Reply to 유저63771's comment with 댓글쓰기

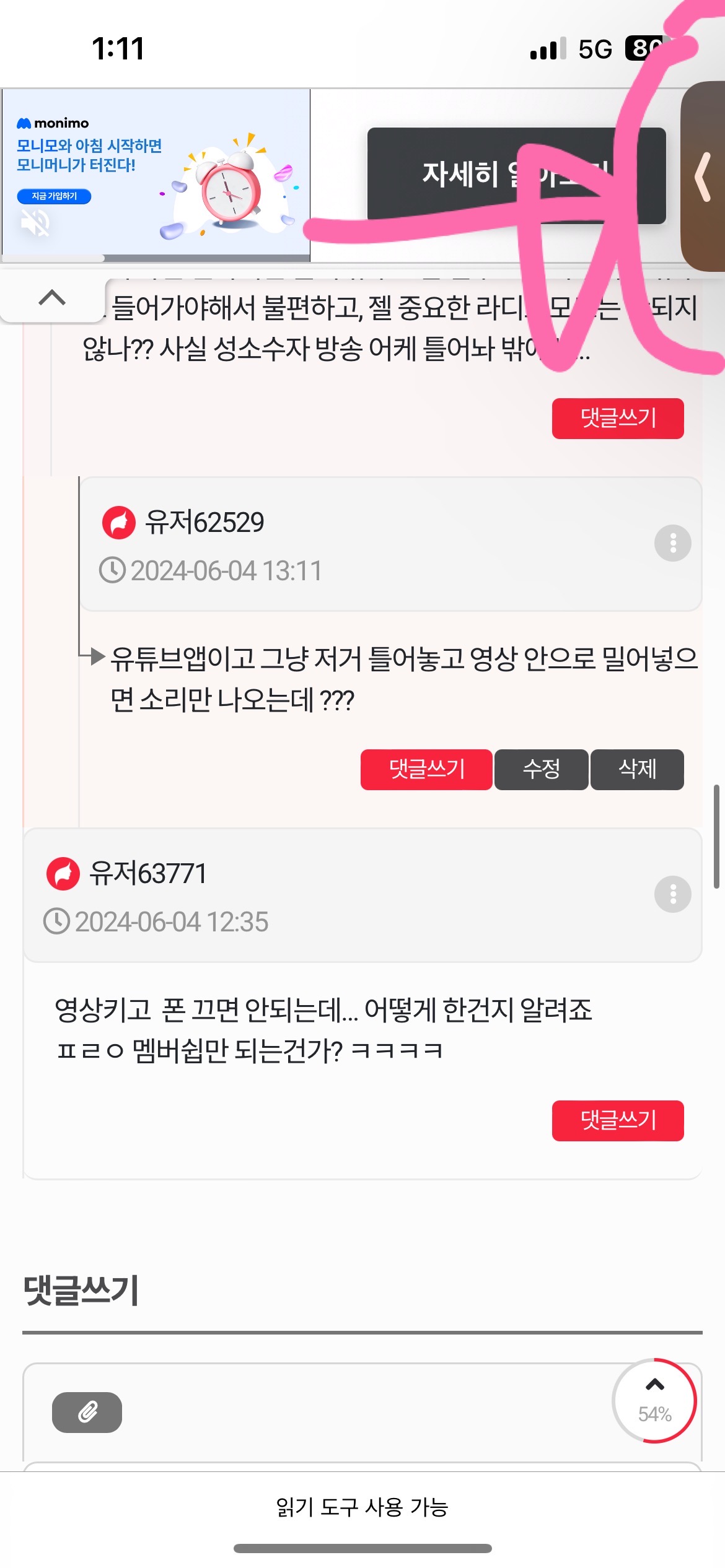(x=618, y=1120)
